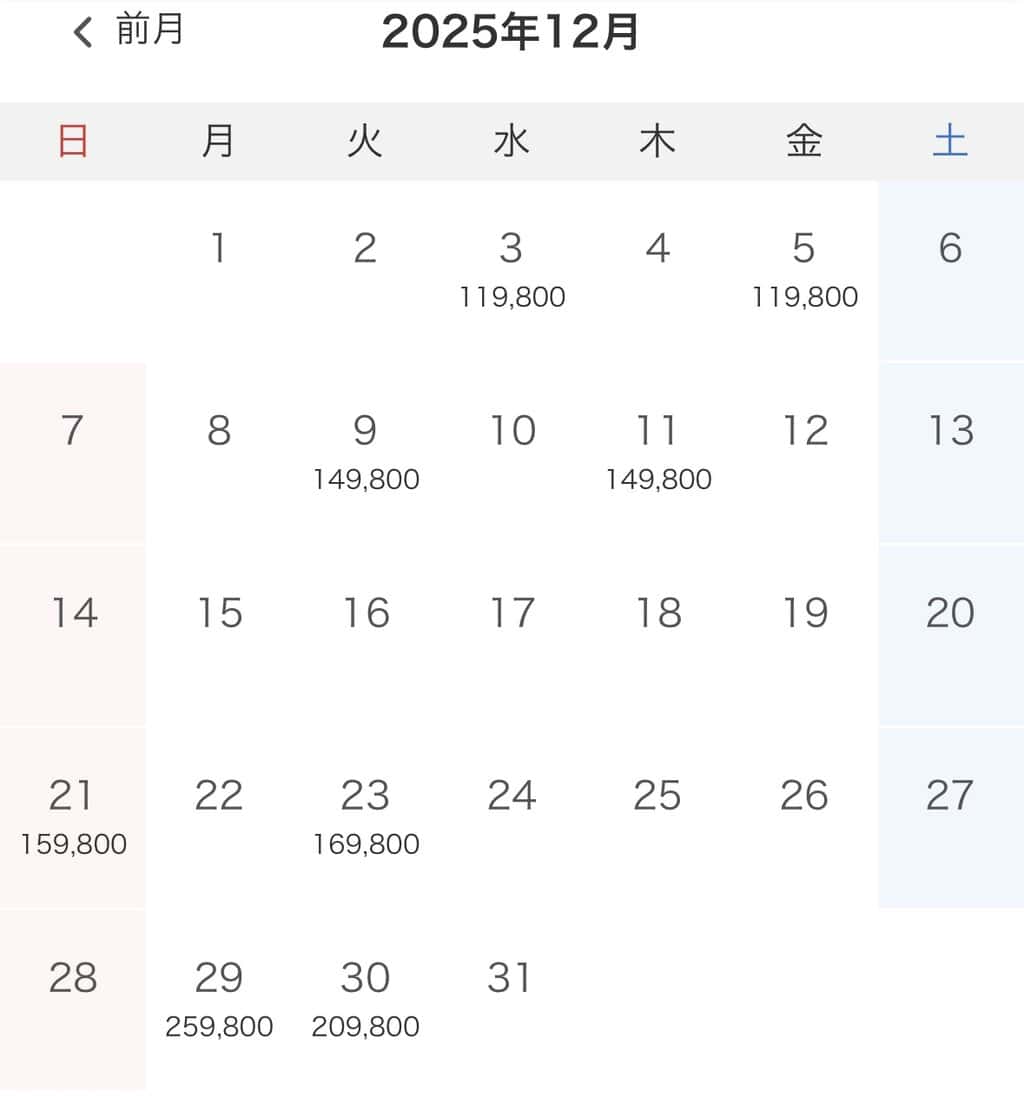Pick December 21 priced 159,800

(x=73, y=817)
